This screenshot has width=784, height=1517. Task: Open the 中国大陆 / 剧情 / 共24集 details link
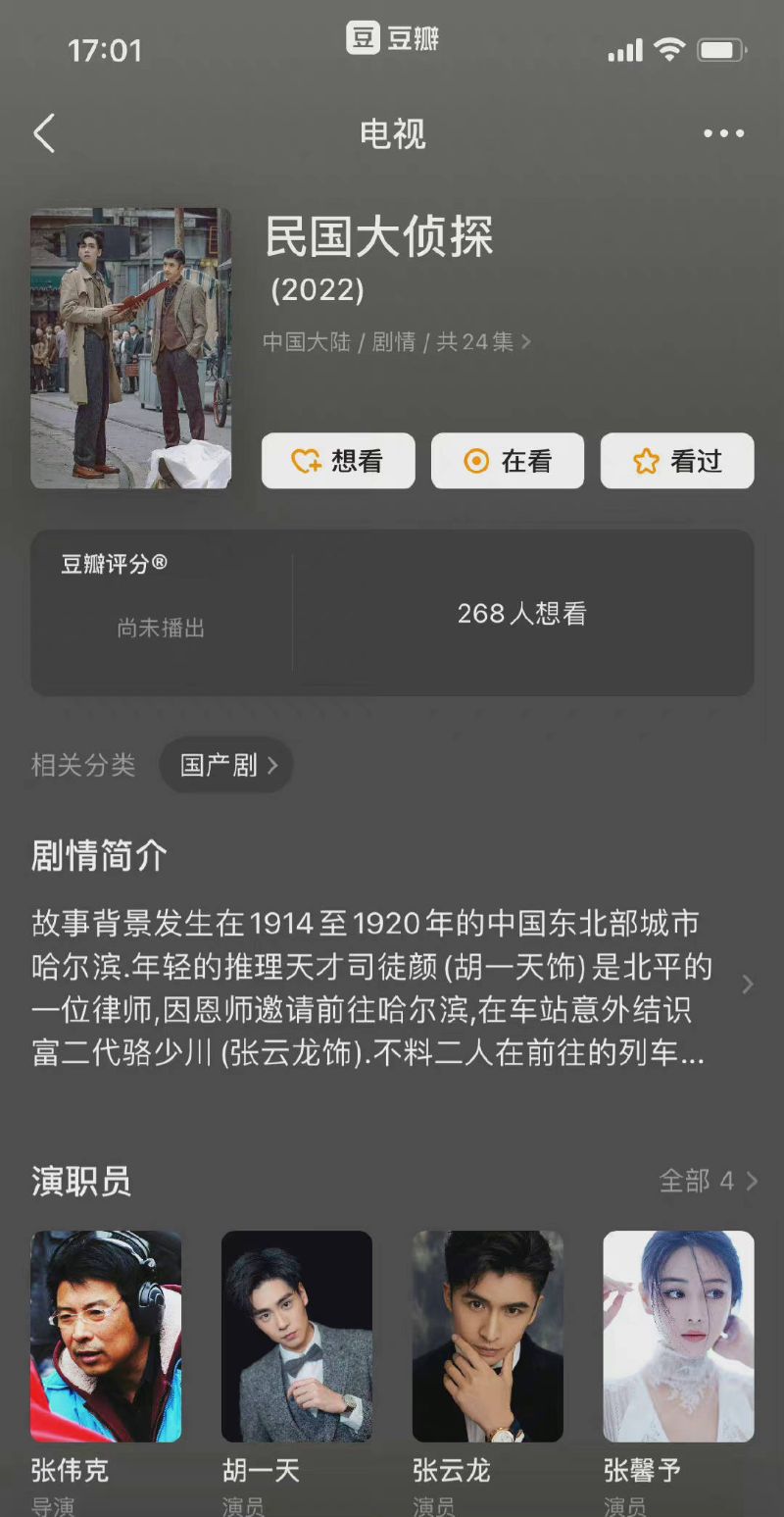(x=397, y=341)
